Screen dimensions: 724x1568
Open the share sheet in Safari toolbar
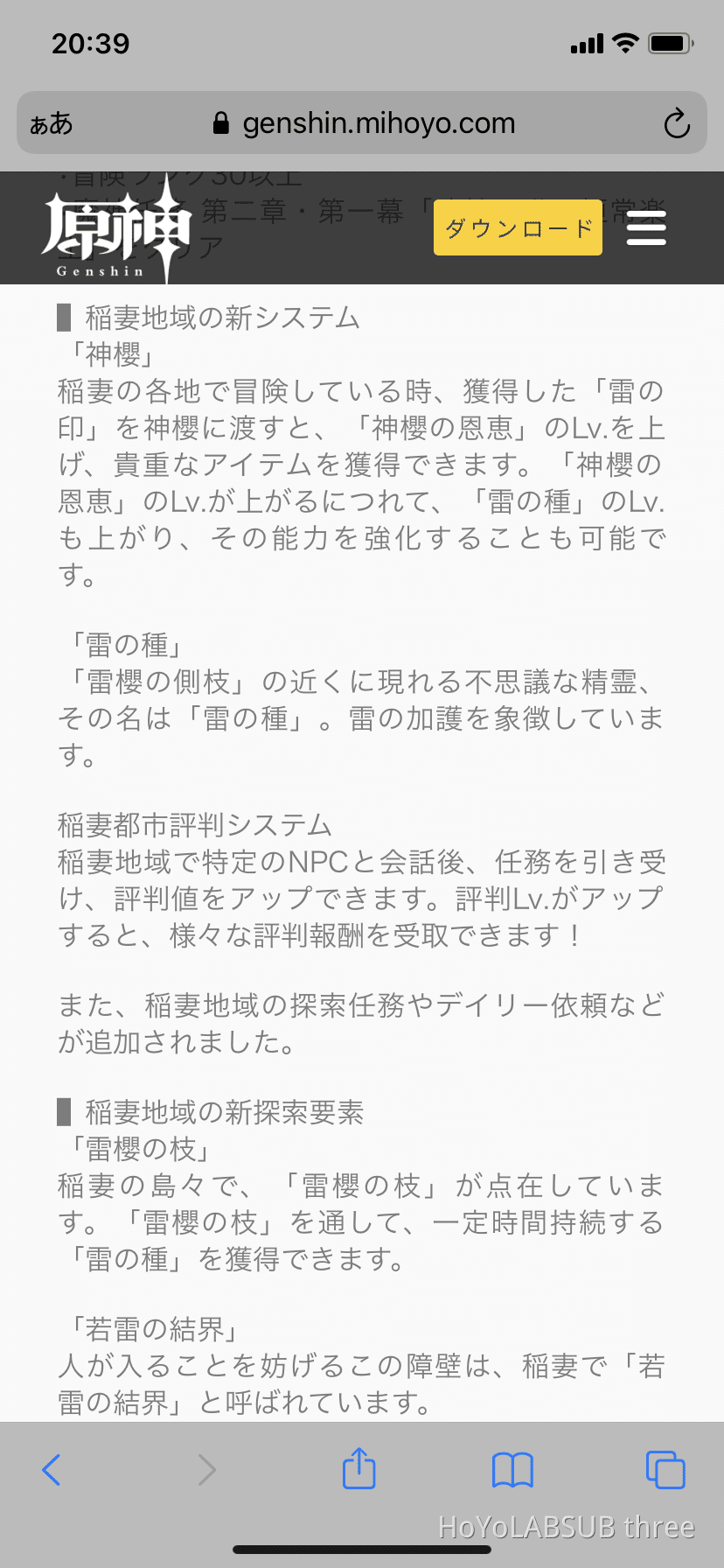pos(358,1469)
